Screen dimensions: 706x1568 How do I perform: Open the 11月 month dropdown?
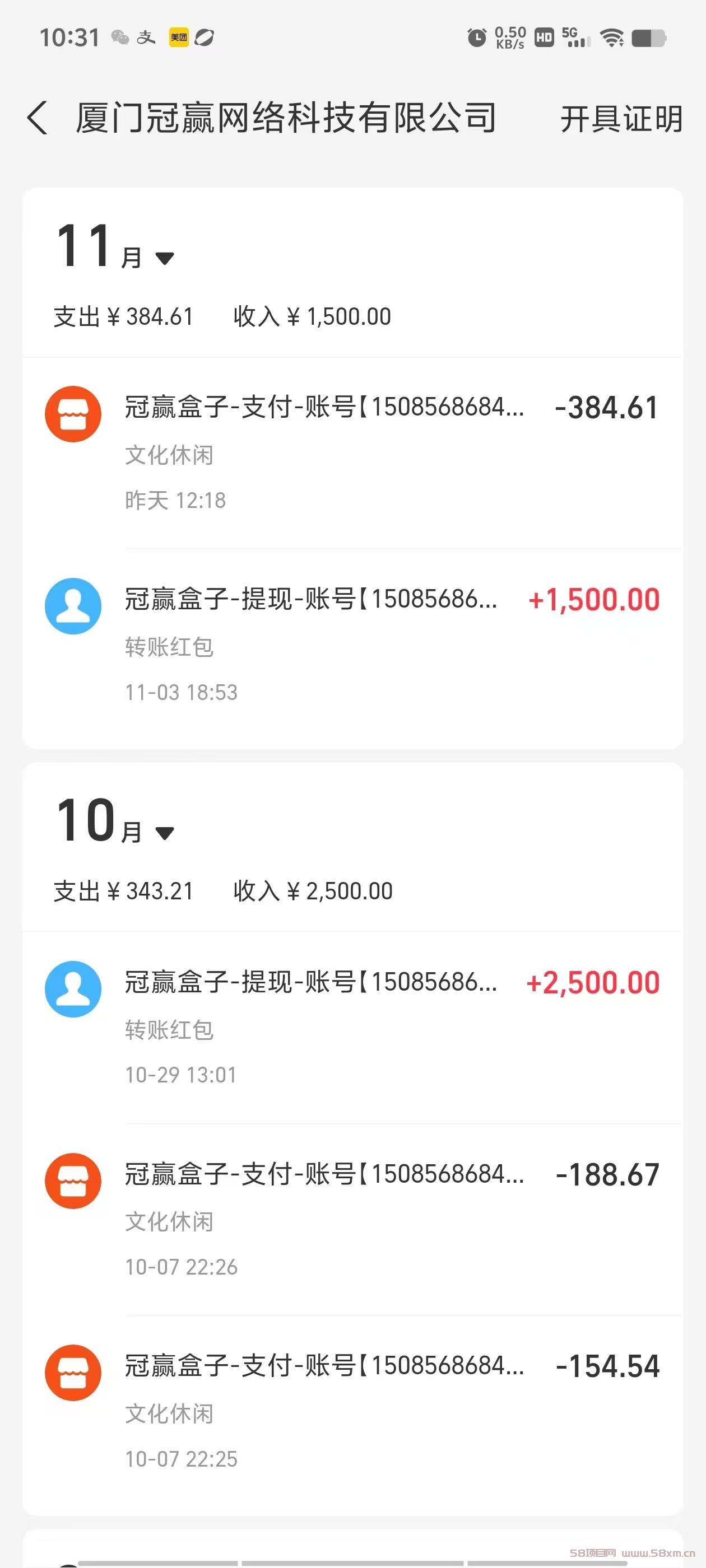coord(115,246)
